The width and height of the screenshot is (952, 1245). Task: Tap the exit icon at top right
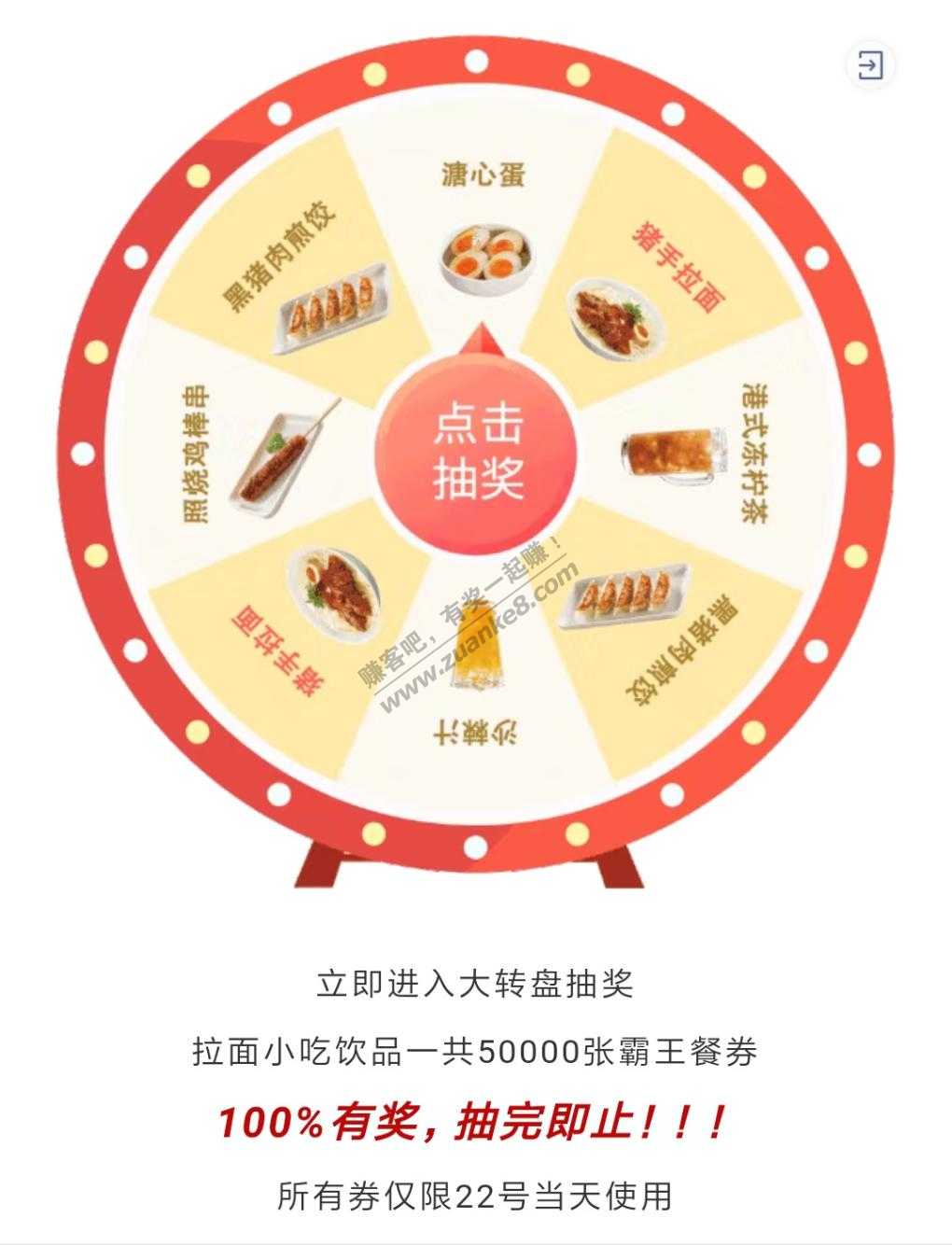click(870, 66)
